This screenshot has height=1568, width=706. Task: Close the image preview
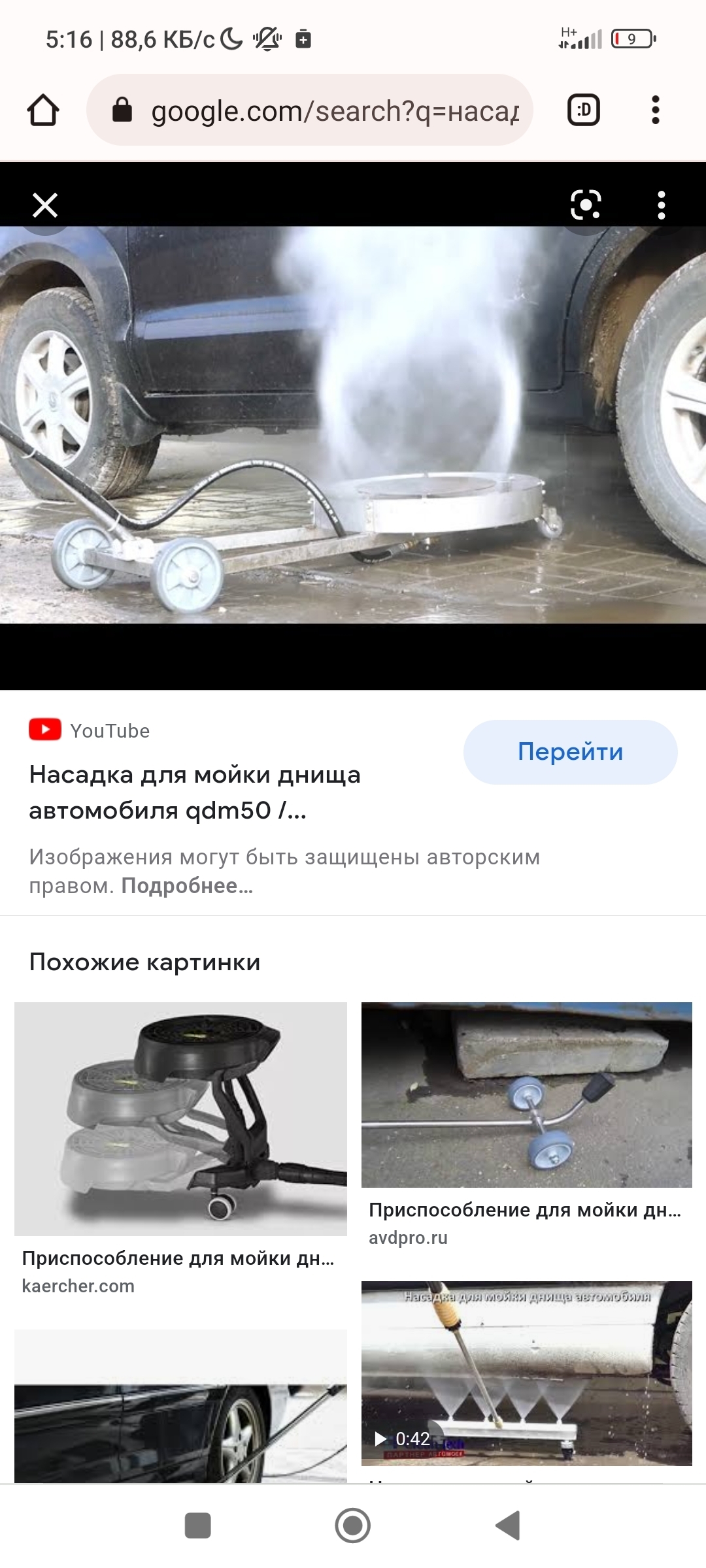(45, 205)
